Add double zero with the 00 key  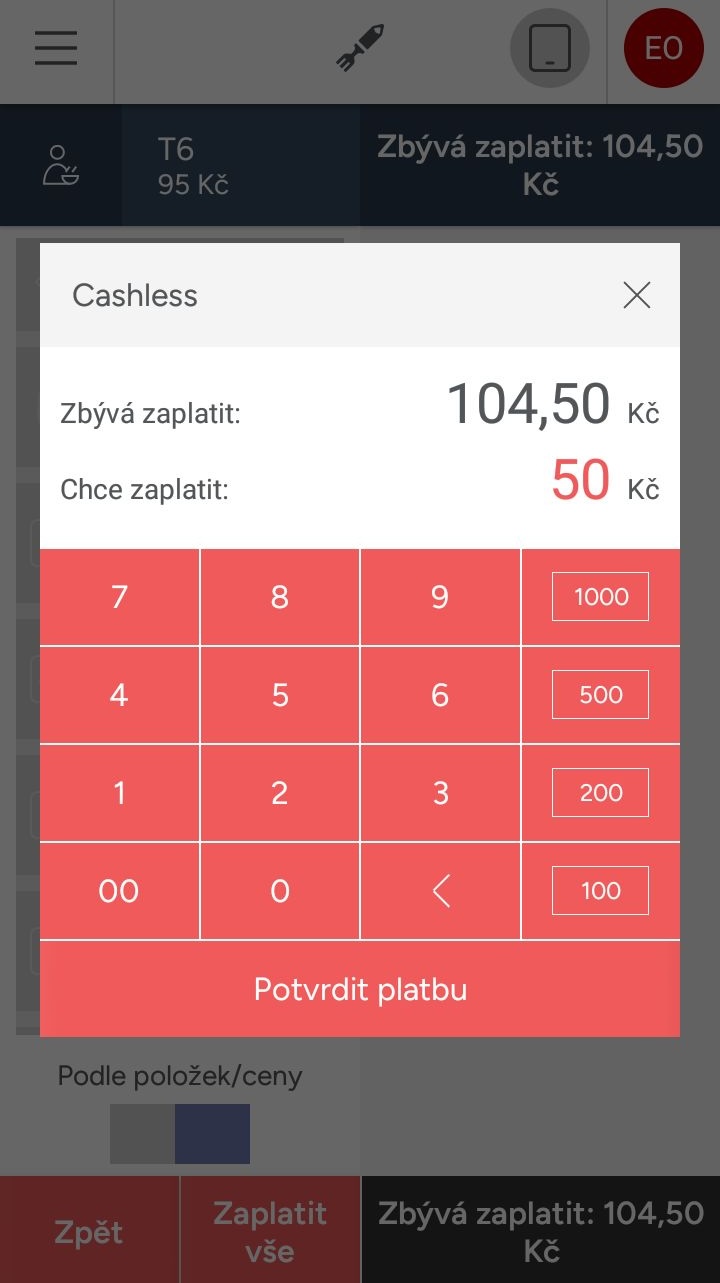click(x=119, y=891)
